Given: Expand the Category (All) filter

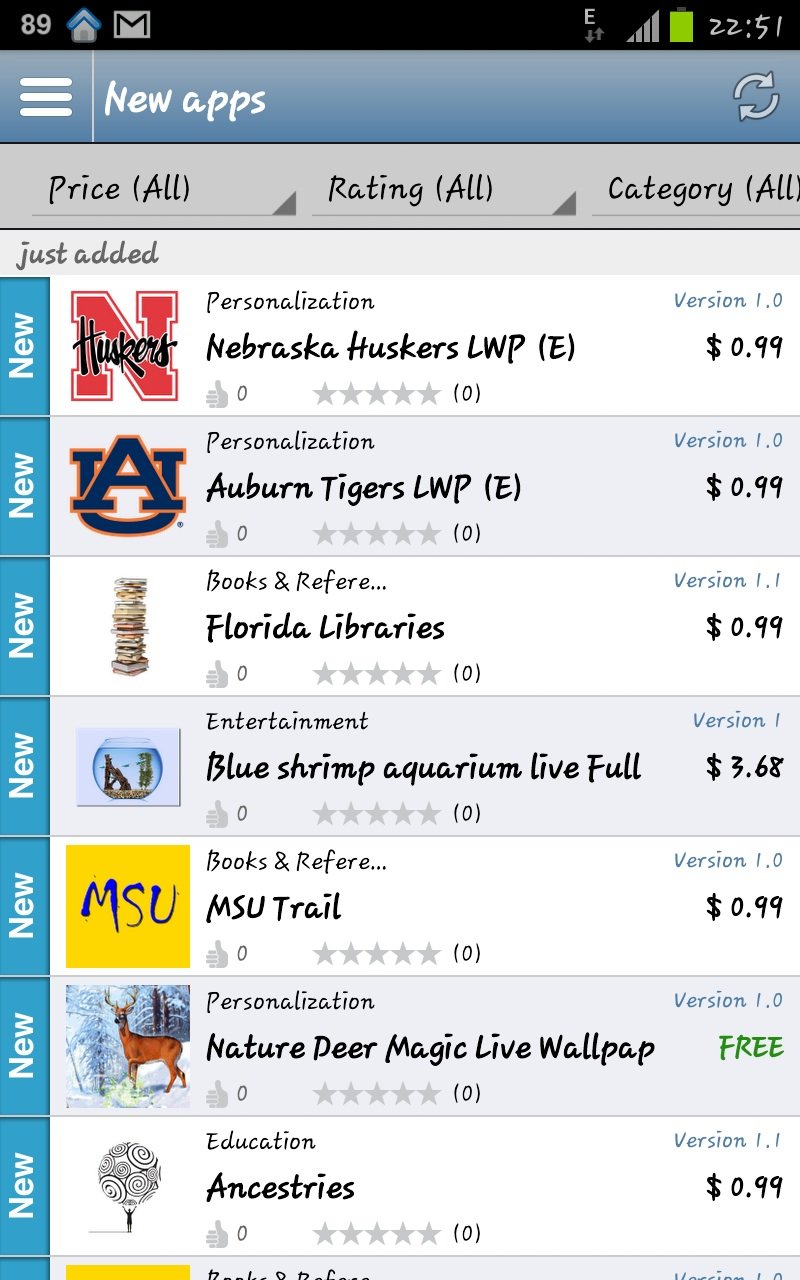Looking at the screenshot, I should tap(700, 189).
